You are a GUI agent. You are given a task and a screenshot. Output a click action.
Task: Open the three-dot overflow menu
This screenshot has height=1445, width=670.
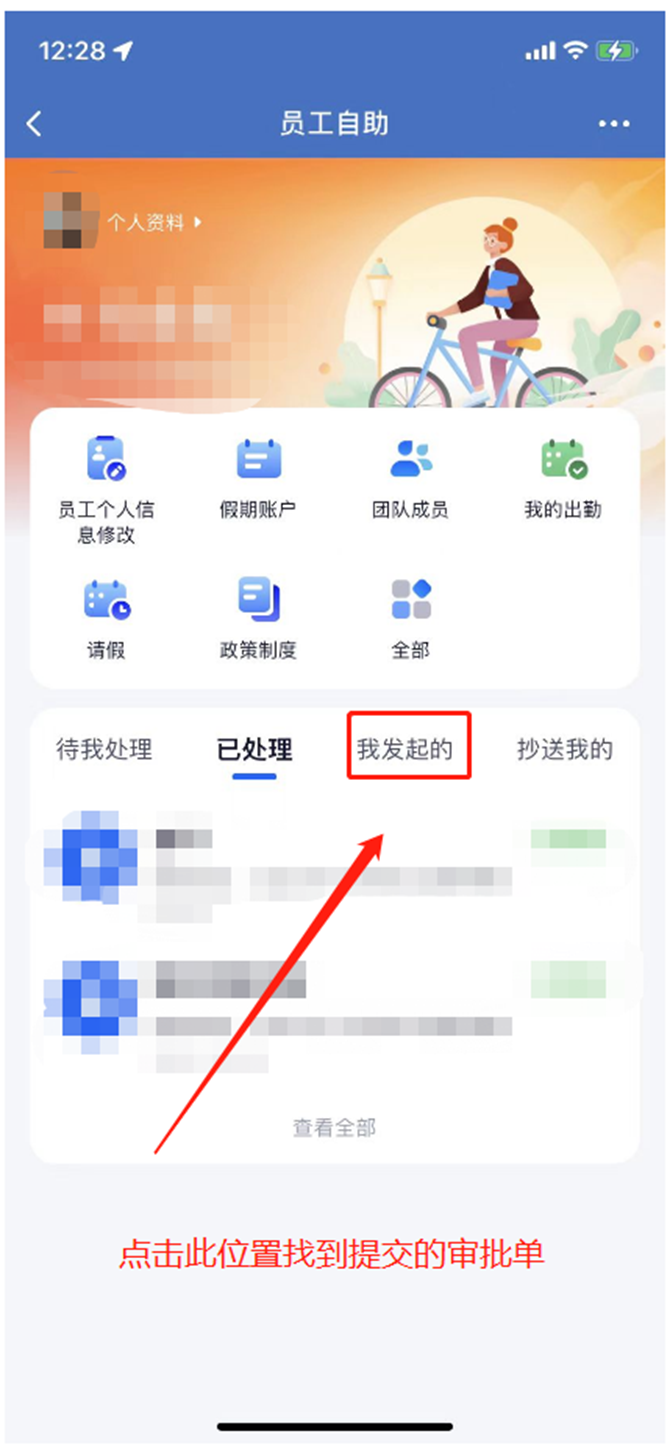click(614, 124)
